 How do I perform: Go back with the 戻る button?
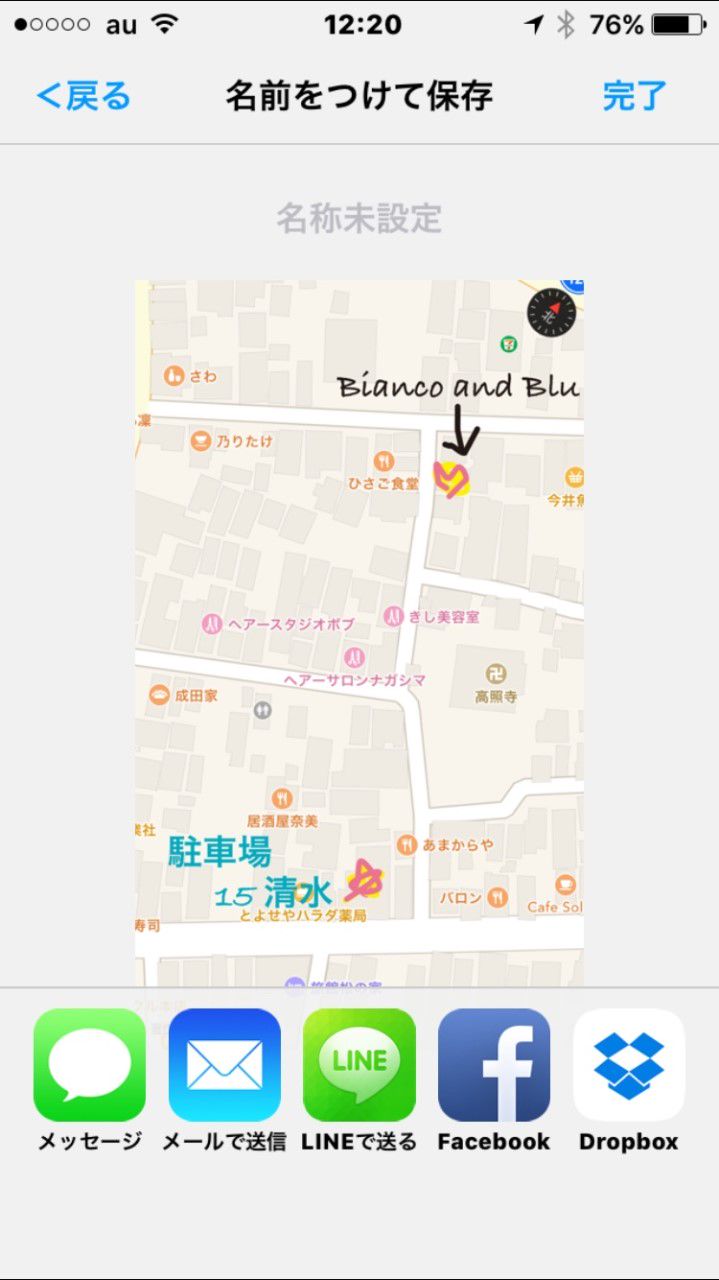[x=84, y=96]
